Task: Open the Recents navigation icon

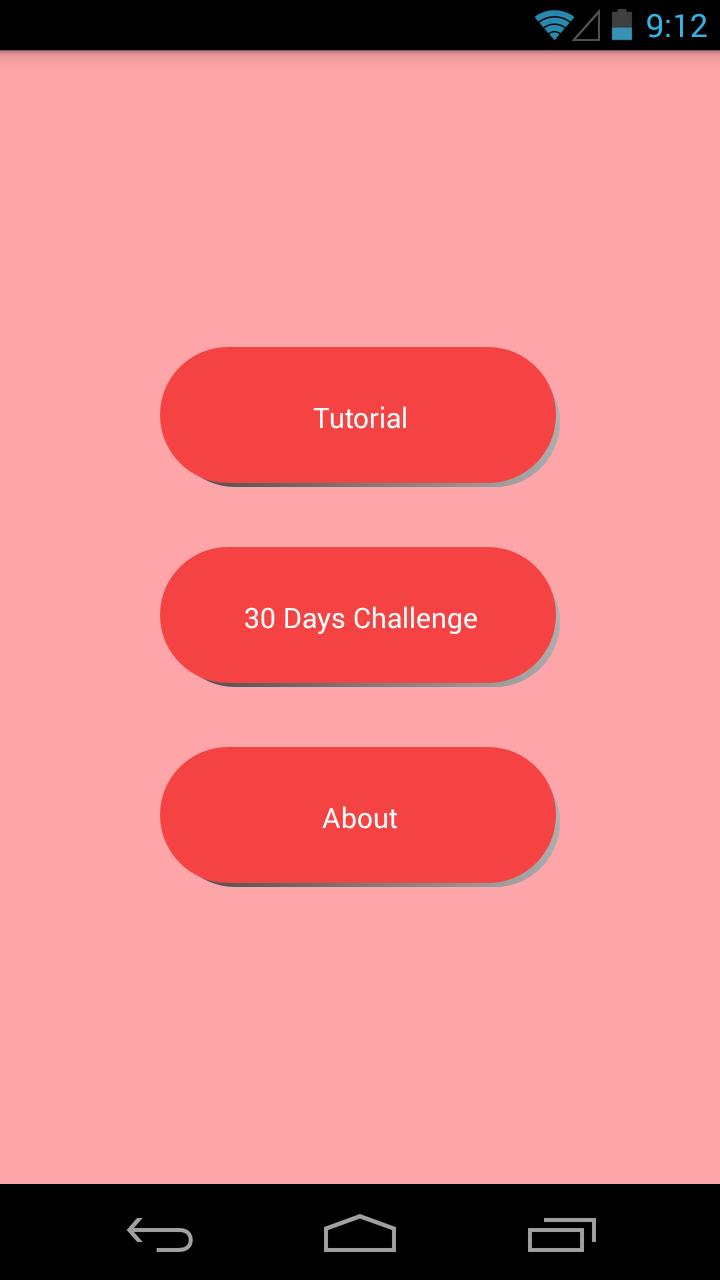Action: pyautogui.click(x=560, y=1235)
